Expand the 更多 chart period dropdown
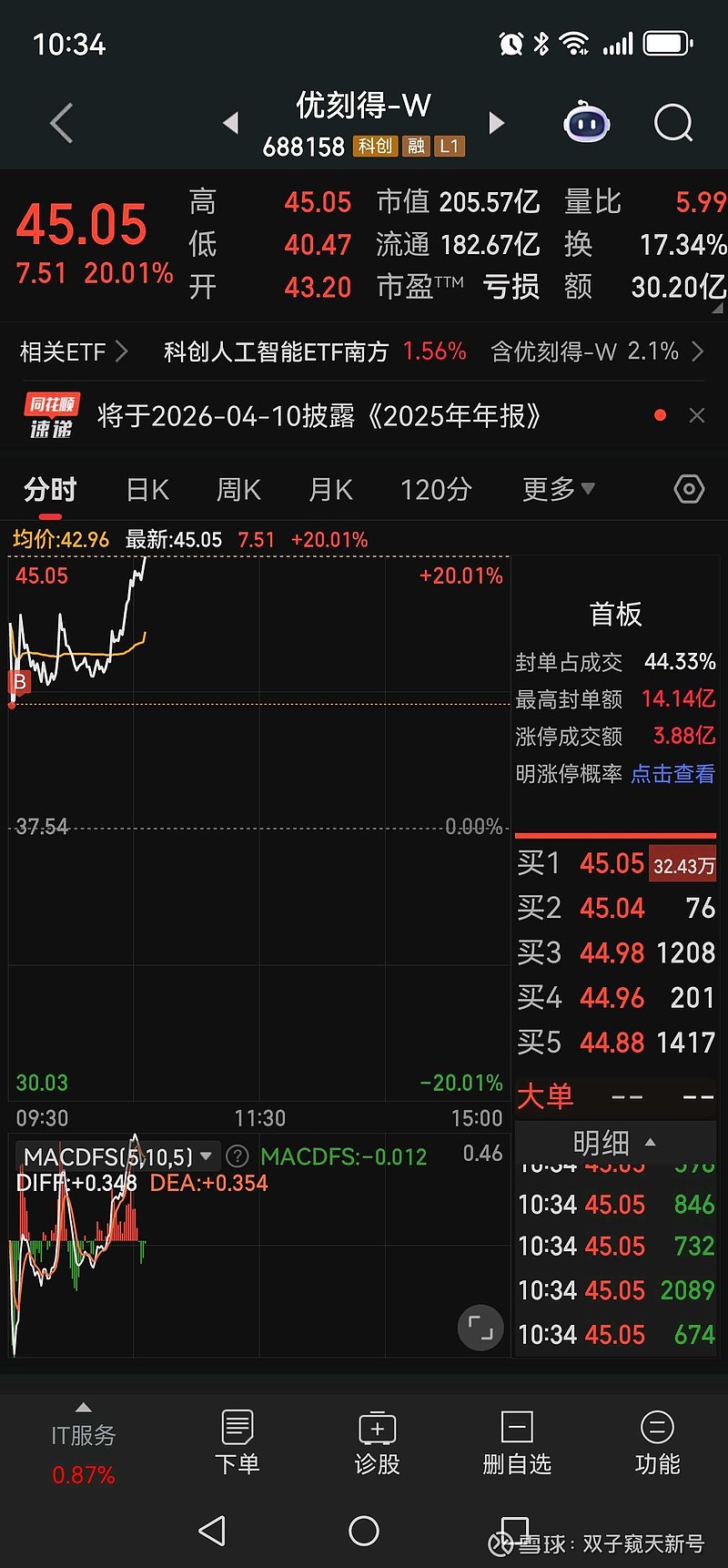Image resolution: width=728 pixels, height=1568 pixels. (558, 490)
